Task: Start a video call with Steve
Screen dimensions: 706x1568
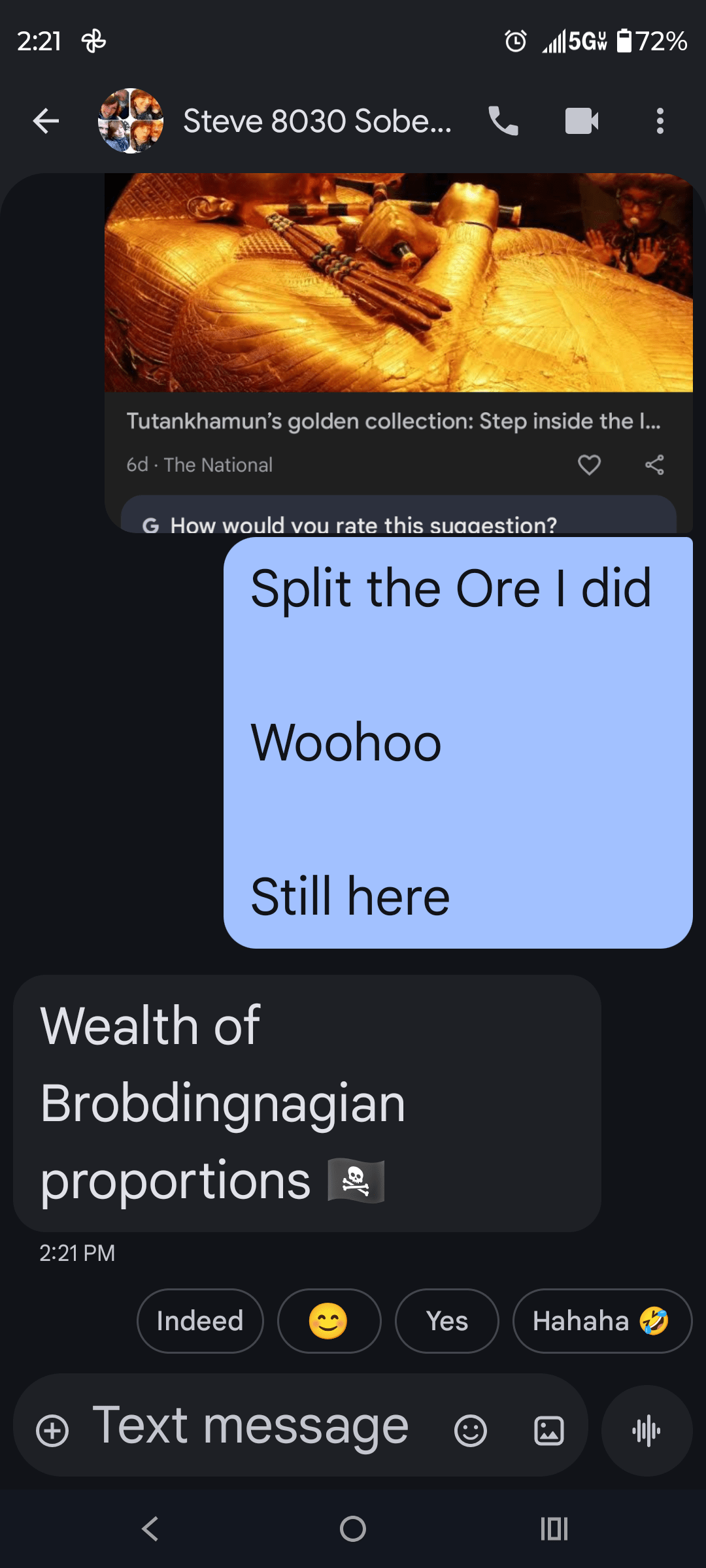Action: pyautogui.click(x=581, y=121)
